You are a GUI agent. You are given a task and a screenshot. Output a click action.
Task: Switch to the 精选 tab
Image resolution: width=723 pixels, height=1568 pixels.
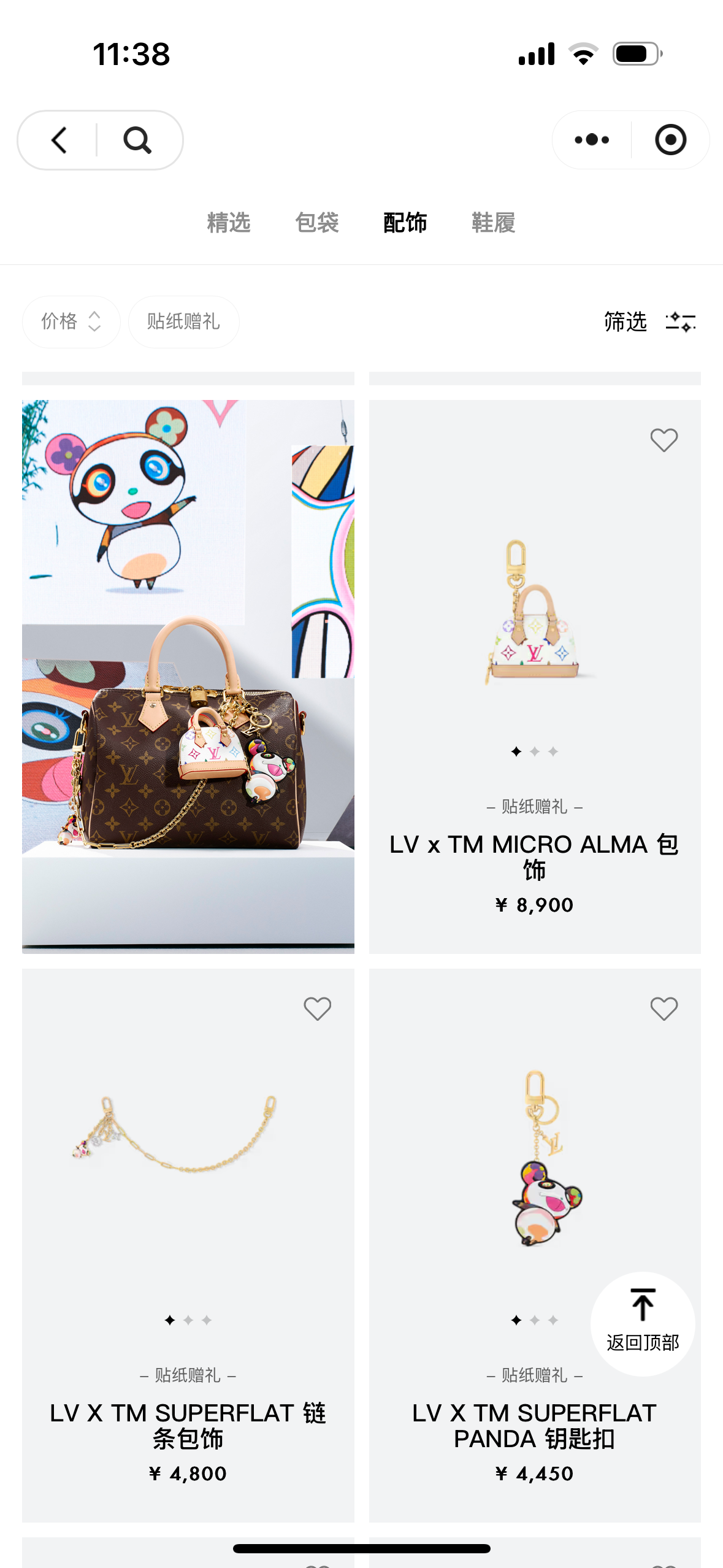pos(229,223)
